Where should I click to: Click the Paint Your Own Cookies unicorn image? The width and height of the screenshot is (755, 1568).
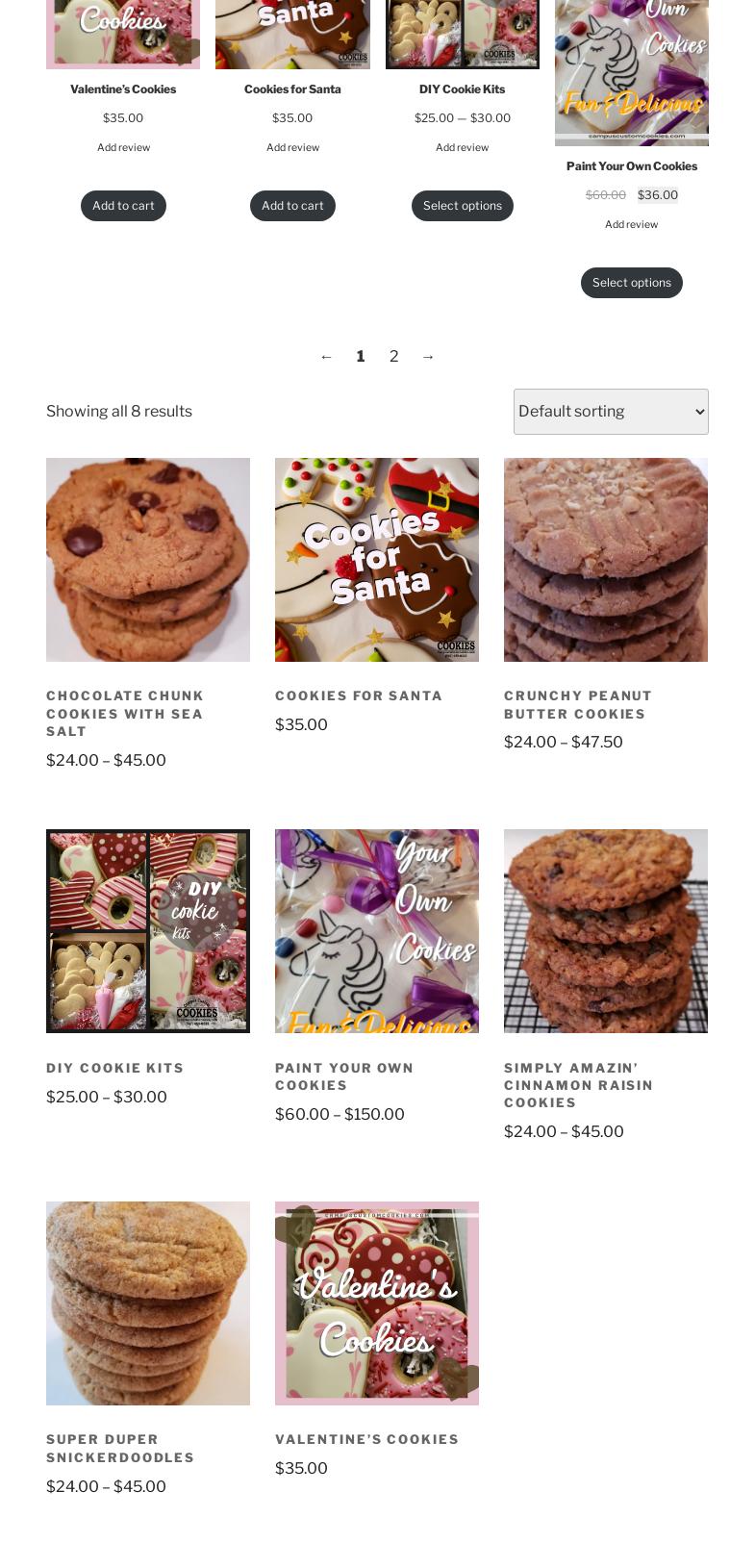376,930
